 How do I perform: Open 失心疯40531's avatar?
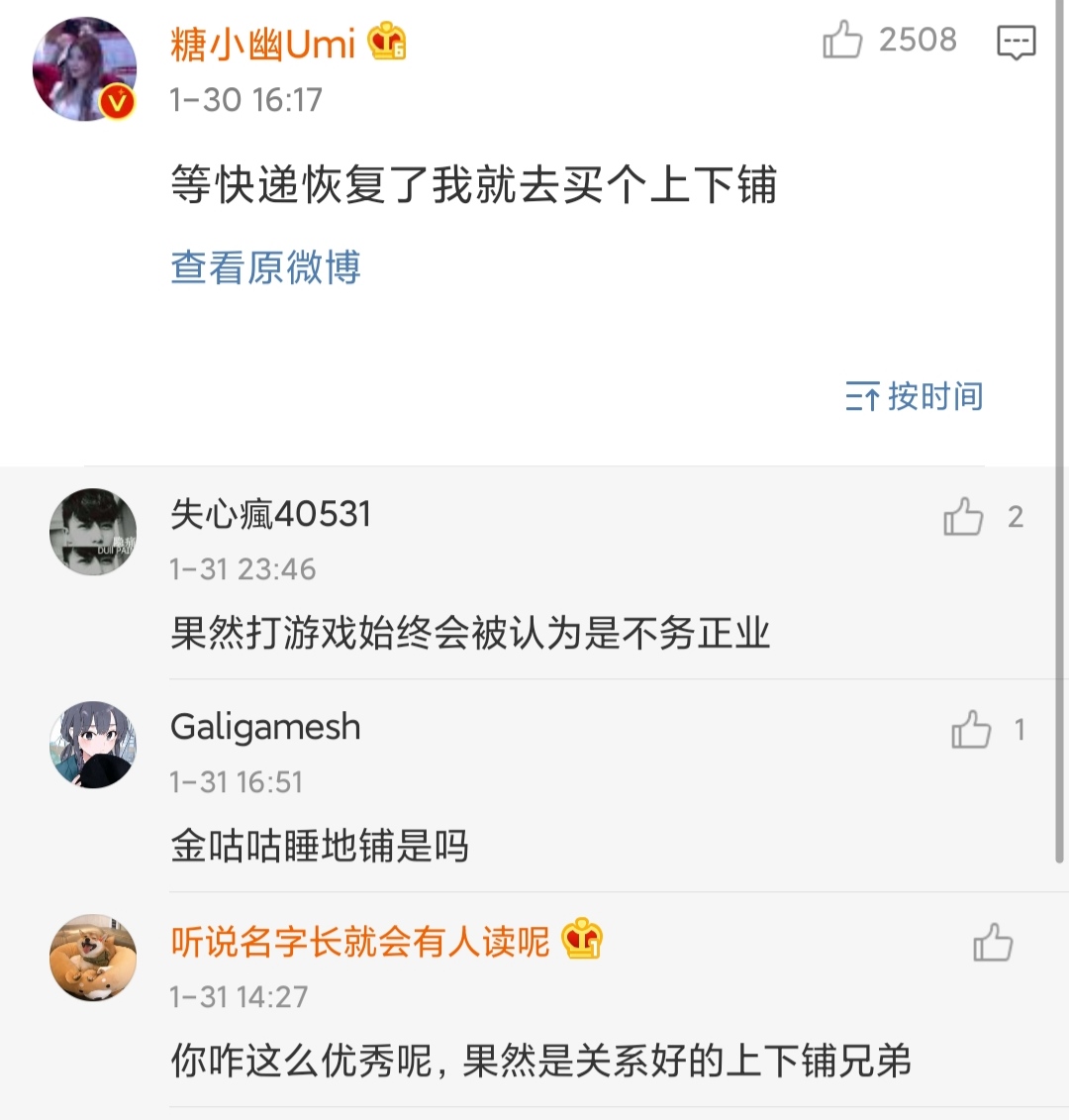point(93,532)
